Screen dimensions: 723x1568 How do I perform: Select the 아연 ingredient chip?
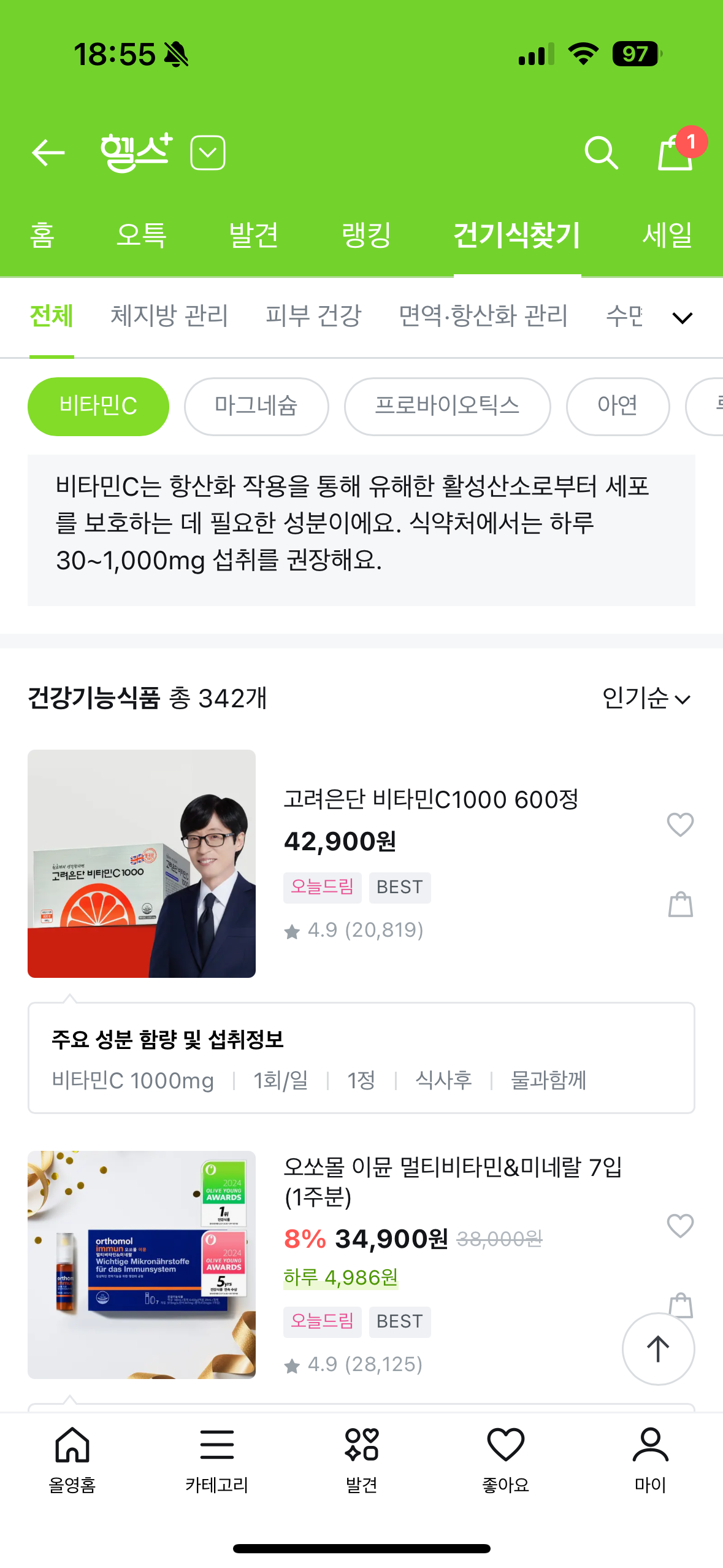(617, 406)
